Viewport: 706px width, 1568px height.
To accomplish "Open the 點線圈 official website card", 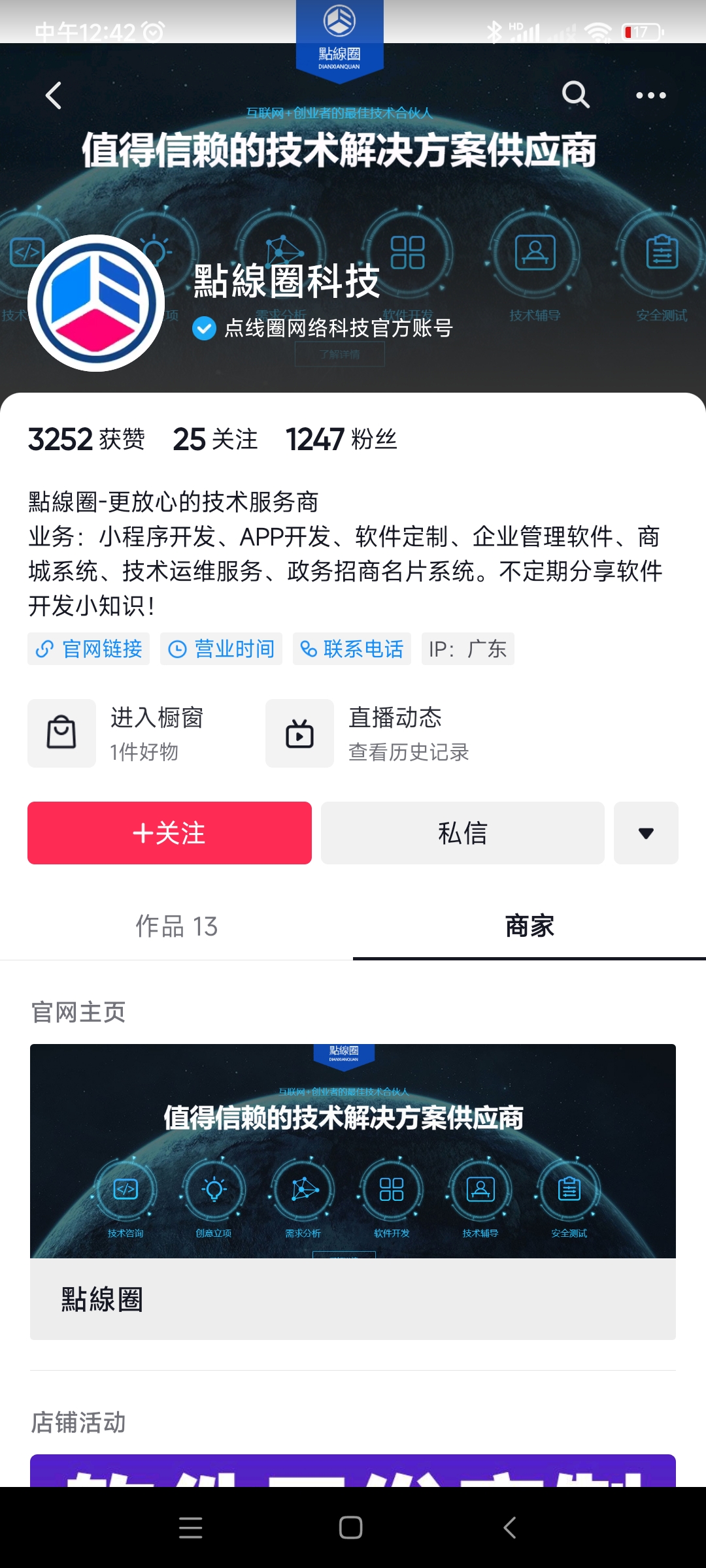I will 353,1190.
